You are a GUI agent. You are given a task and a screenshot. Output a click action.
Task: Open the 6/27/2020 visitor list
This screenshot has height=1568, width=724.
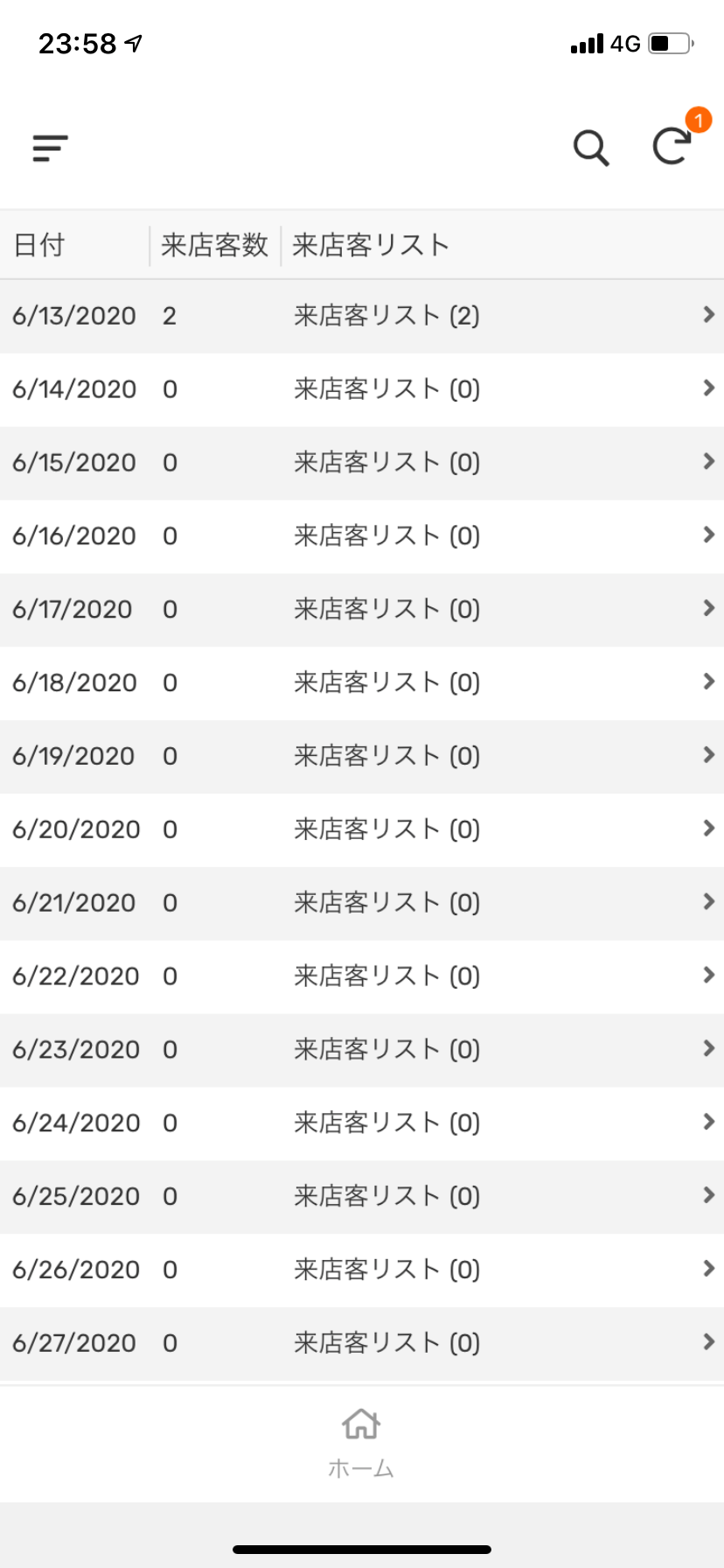point(362,1345)
